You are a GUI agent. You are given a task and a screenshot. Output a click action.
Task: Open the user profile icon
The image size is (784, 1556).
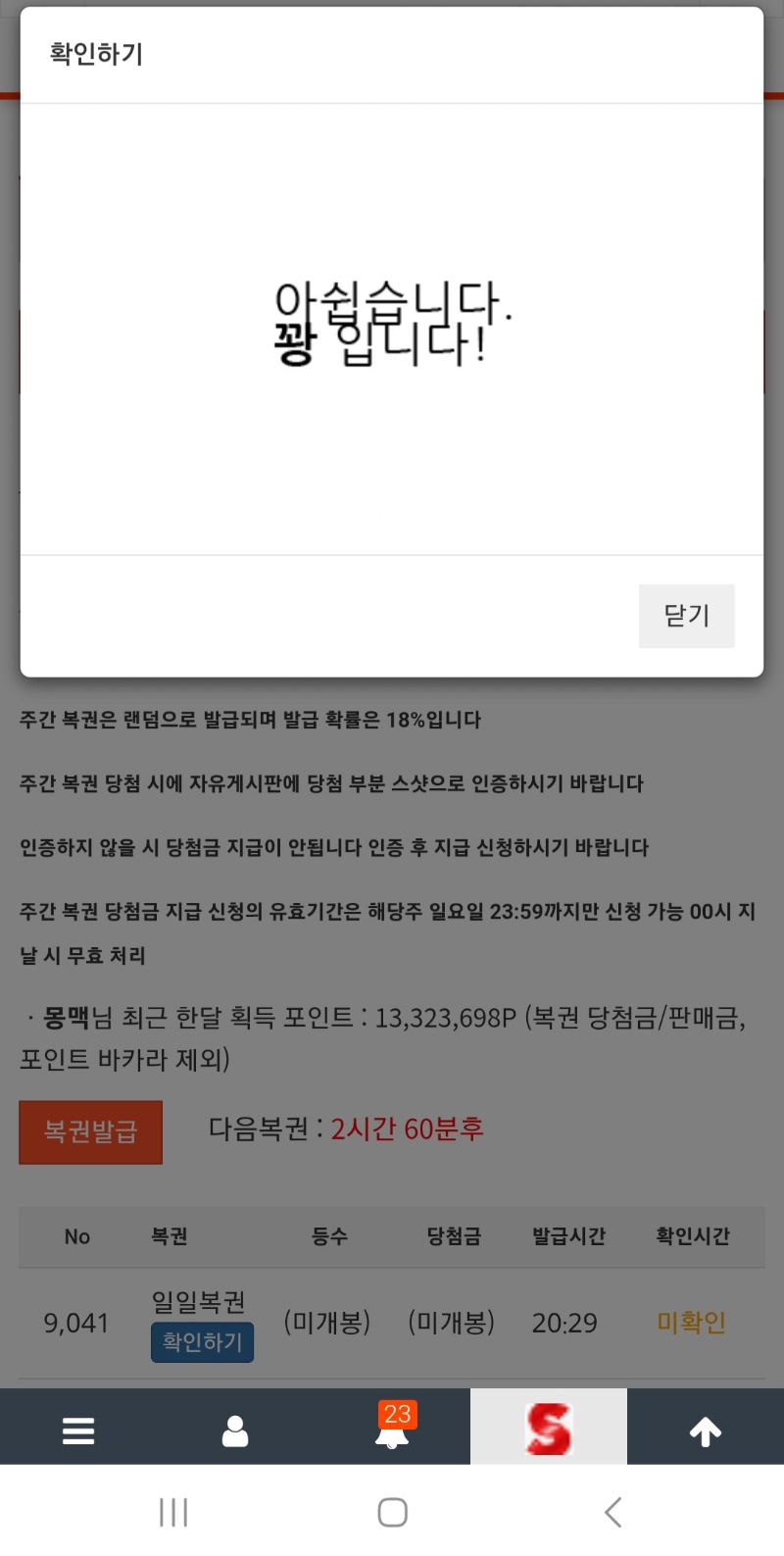235,1431
